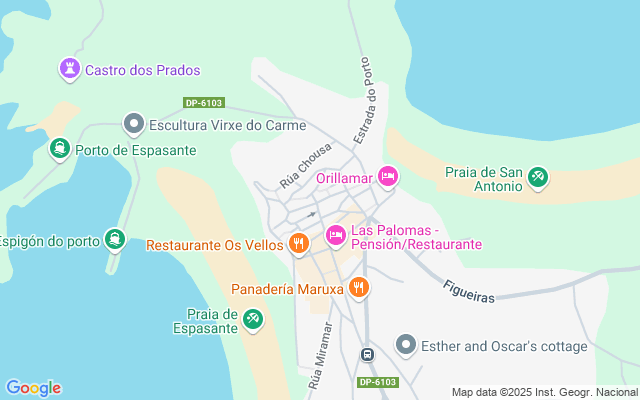Tap the Las Palomas Pensión/Restaurante marker
This screenshot has width=640, height=400.
(x=337, y=236)
